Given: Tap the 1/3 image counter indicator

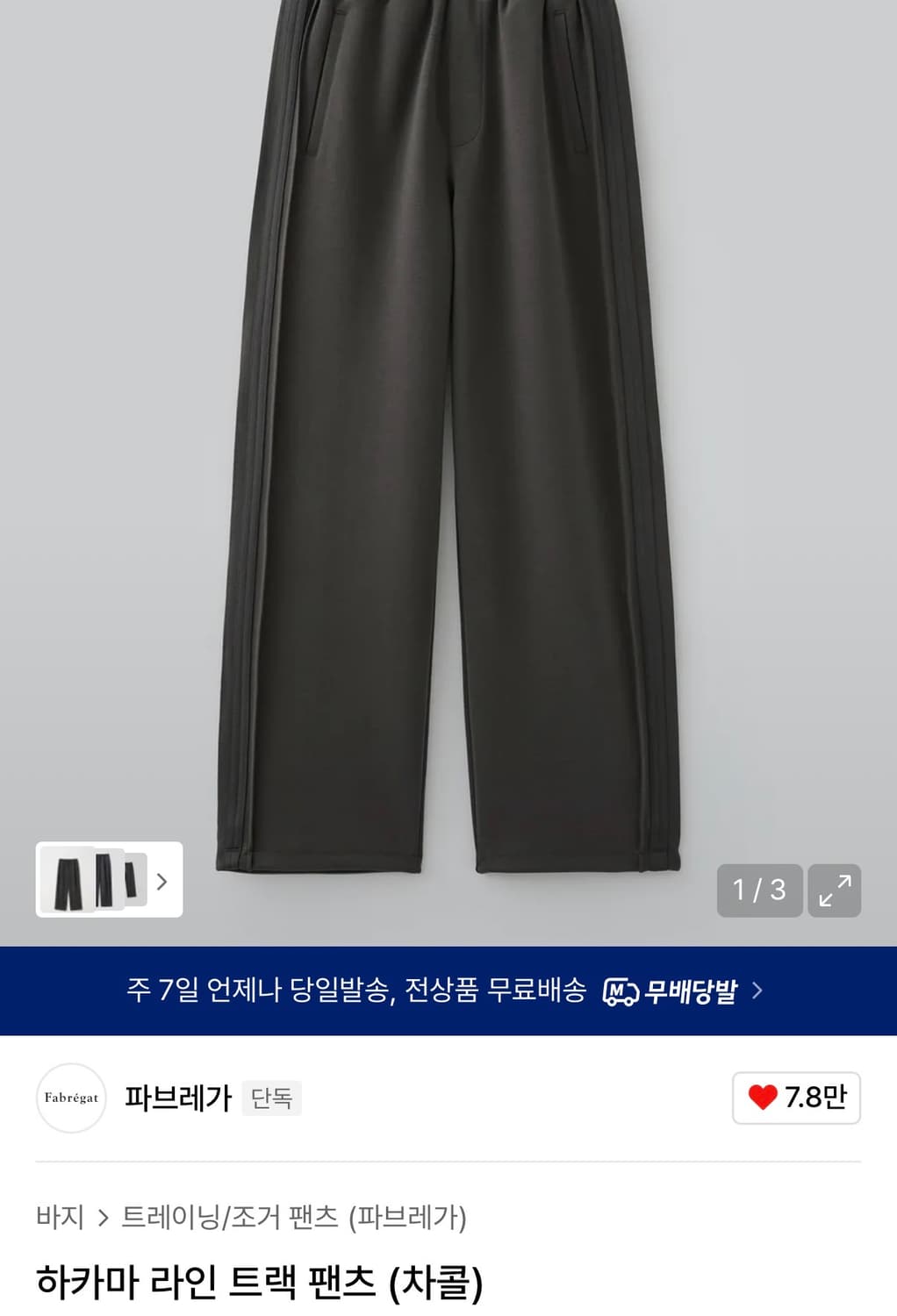Looking at the screenshot, I should click(758, 891).
